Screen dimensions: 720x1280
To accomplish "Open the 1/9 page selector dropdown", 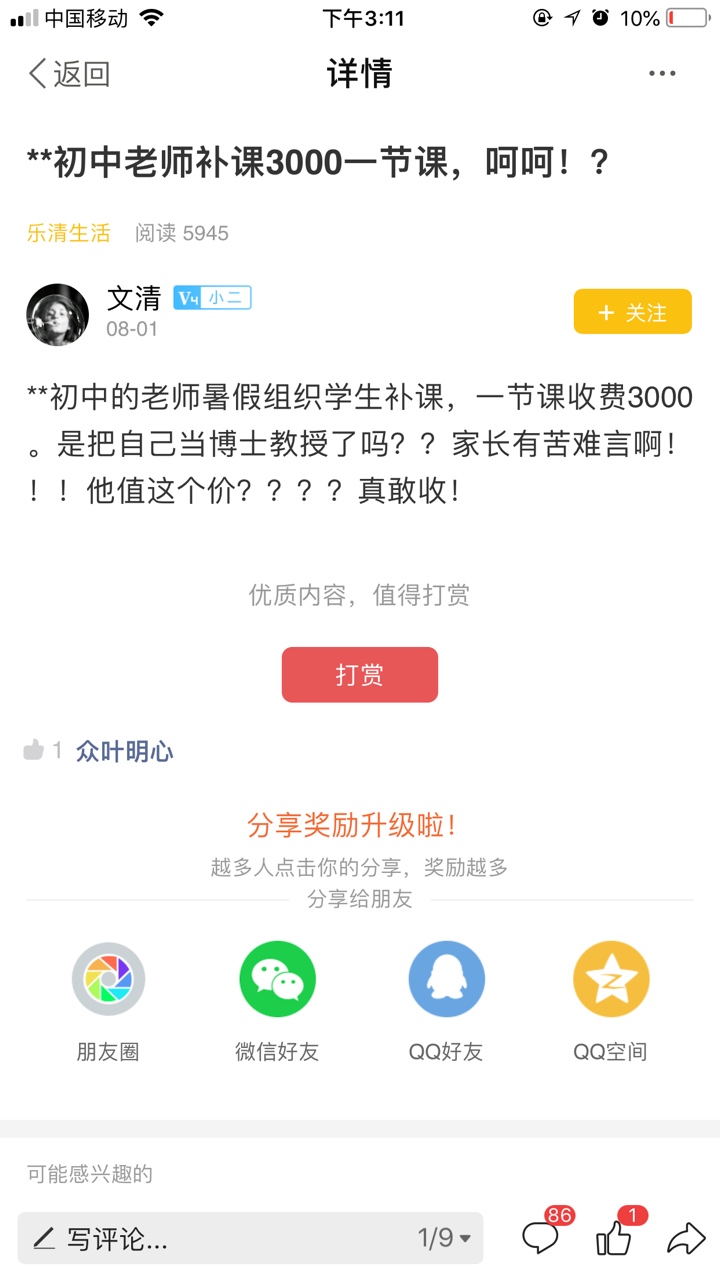I will pyautogui.click(x=444, y=1239).
